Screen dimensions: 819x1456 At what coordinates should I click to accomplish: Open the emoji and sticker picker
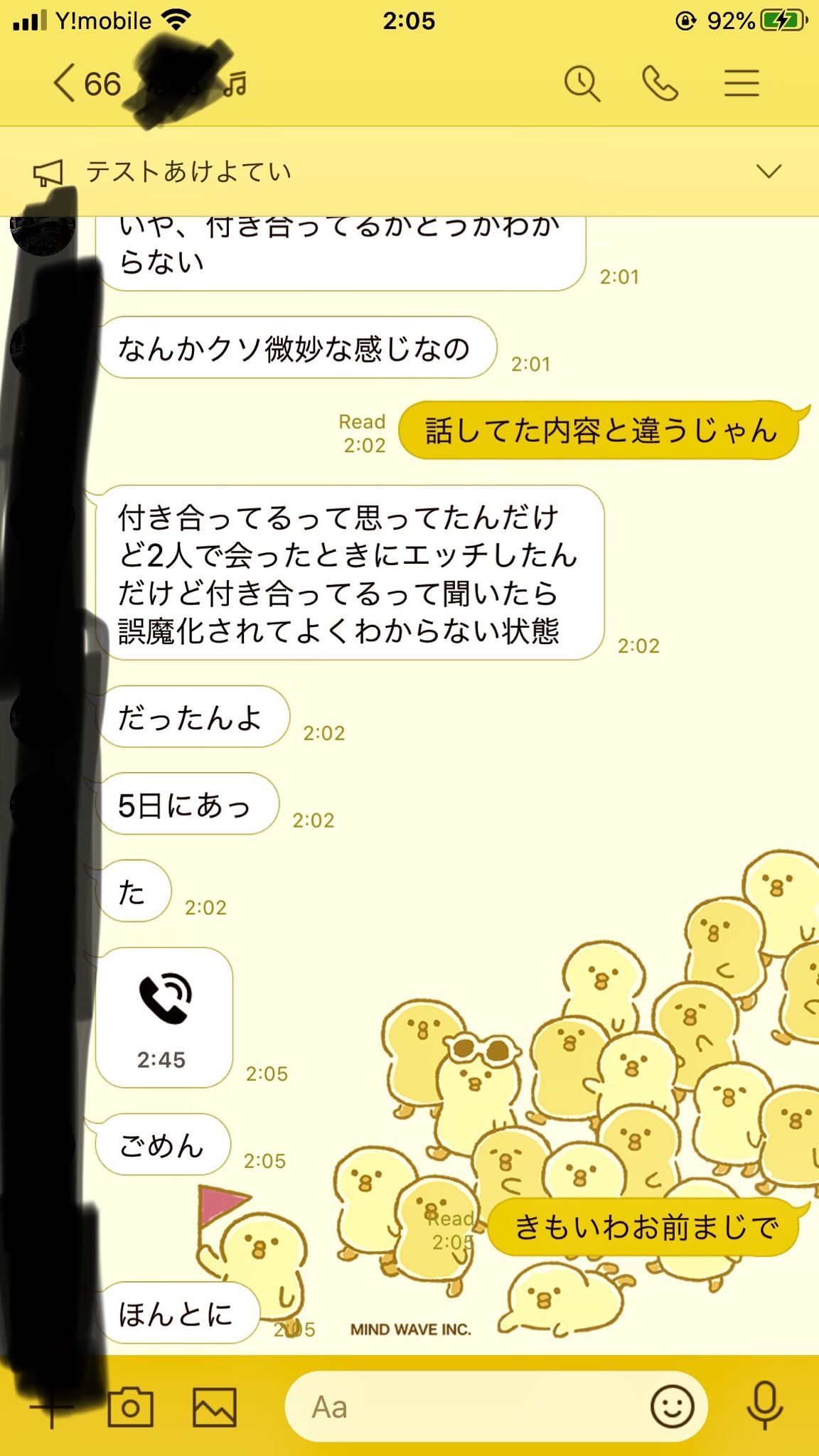(x=672, y=1406)
